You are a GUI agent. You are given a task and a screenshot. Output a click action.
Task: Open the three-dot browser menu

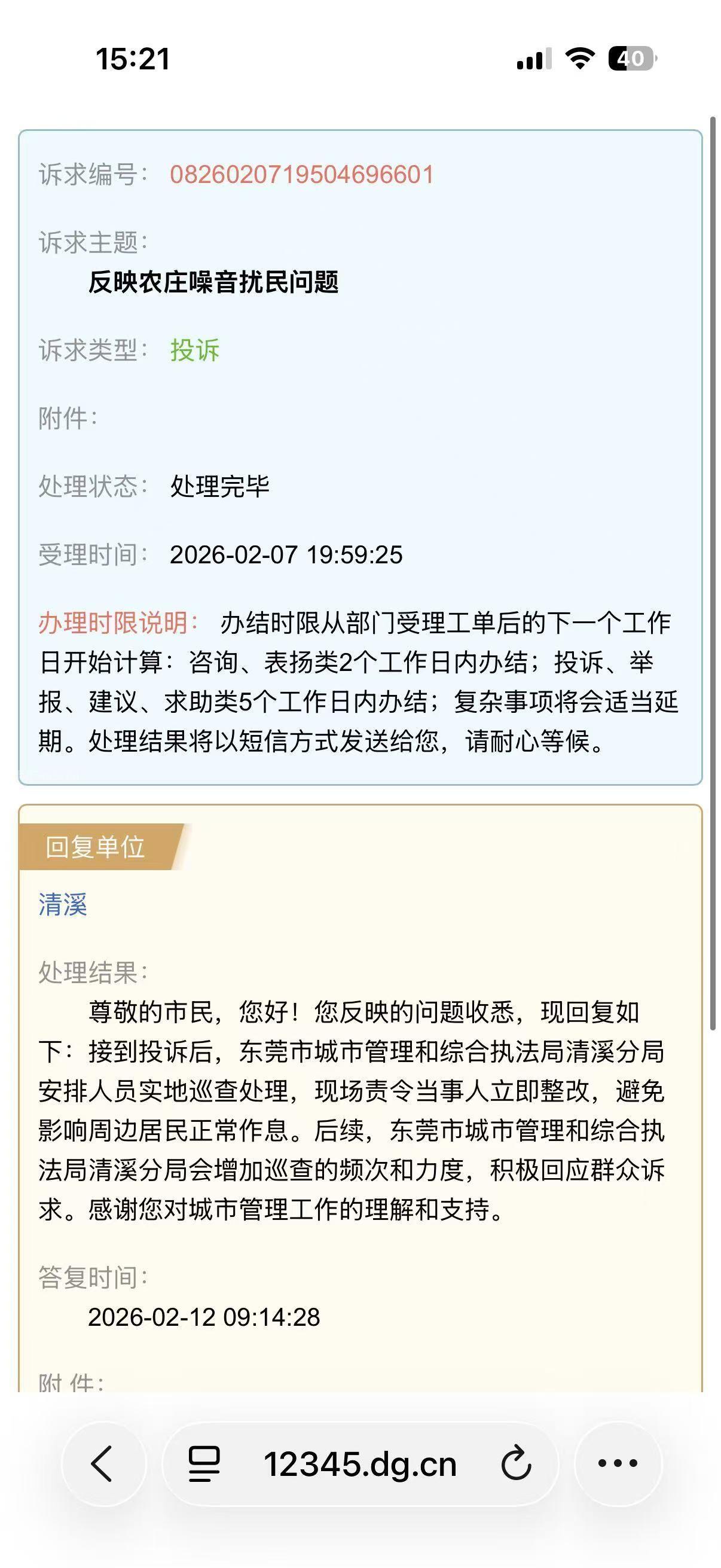click(618, 1463)
